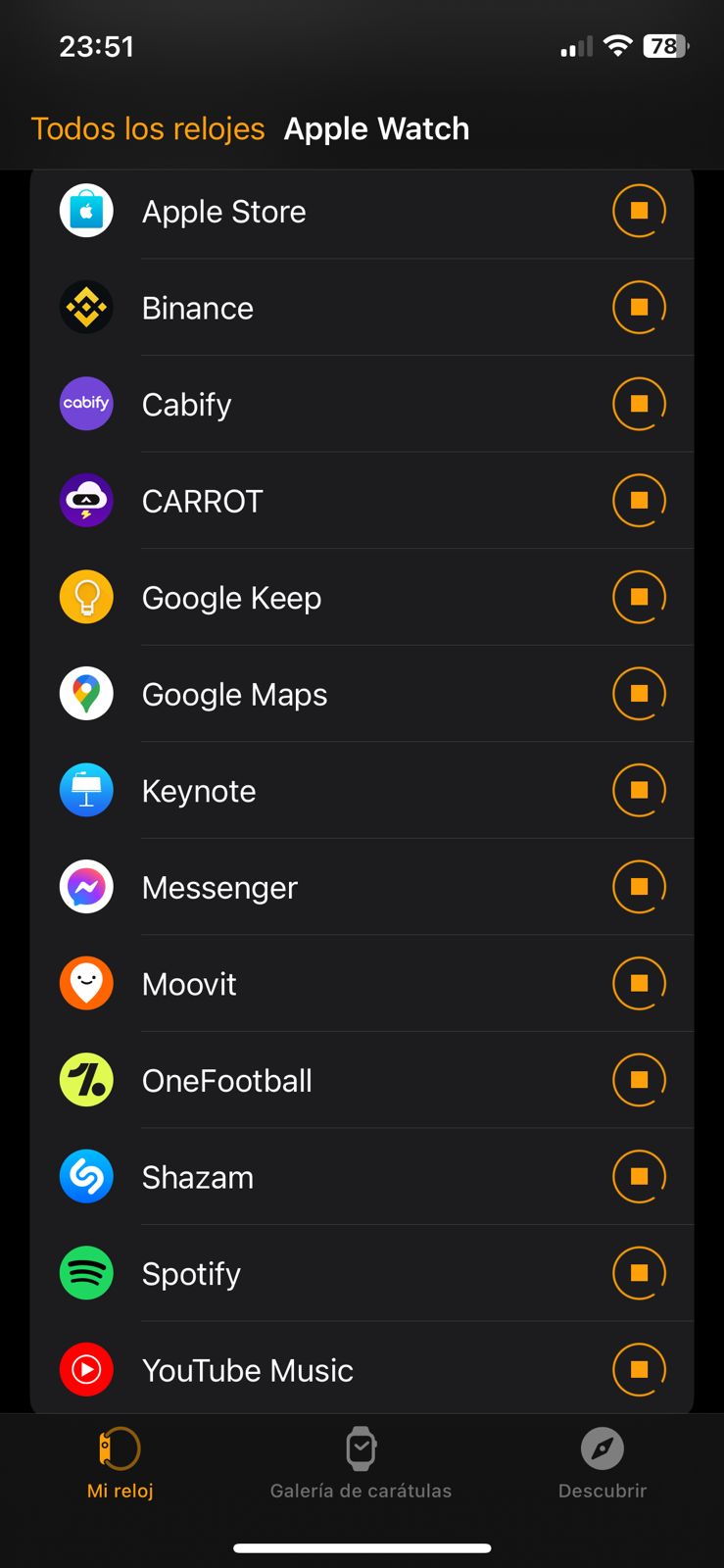
Task: Stop the Keynote installation
Action: point(639,790)
